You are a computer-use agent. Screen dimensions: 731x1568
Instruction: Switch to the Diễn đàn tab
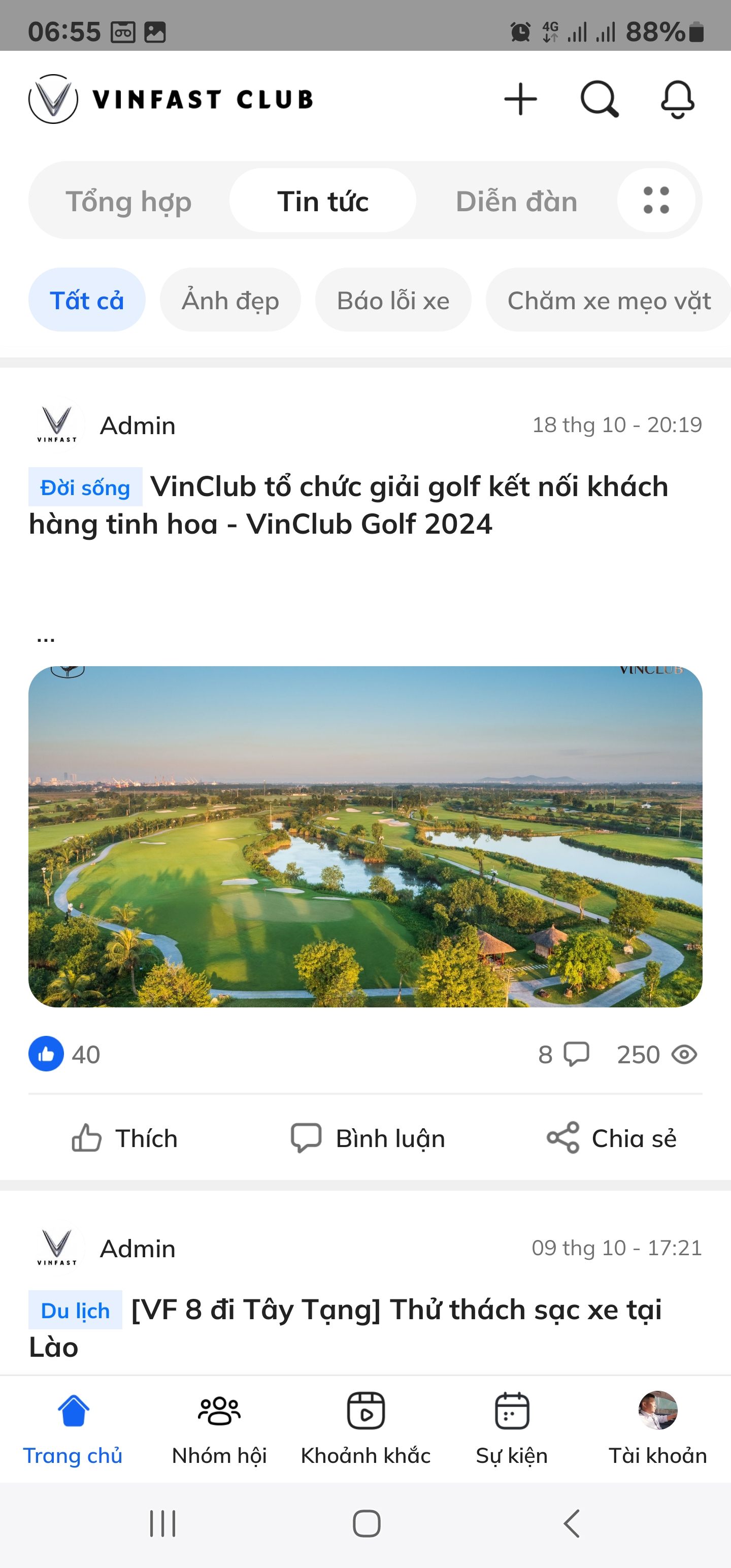516,202
